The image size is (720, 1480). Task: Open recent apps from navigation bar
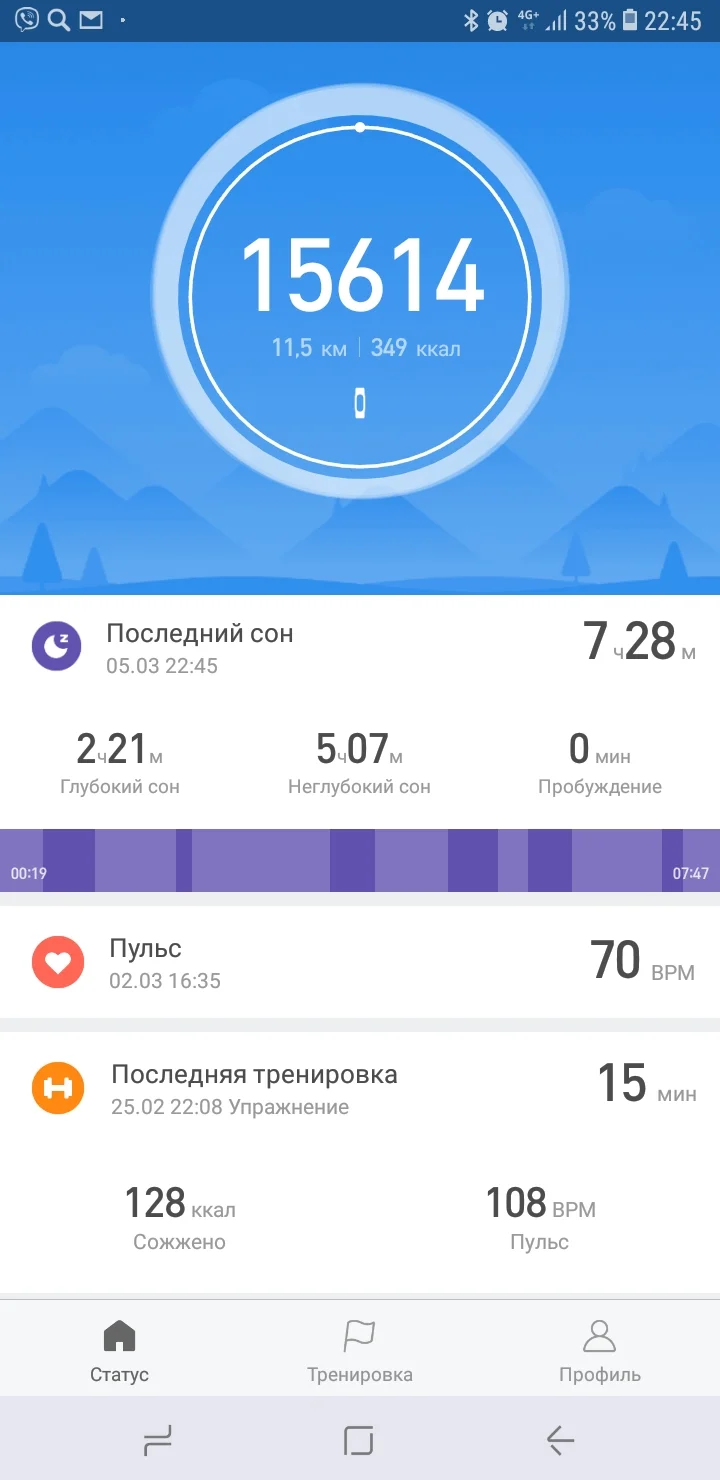tap(158, 1440)
